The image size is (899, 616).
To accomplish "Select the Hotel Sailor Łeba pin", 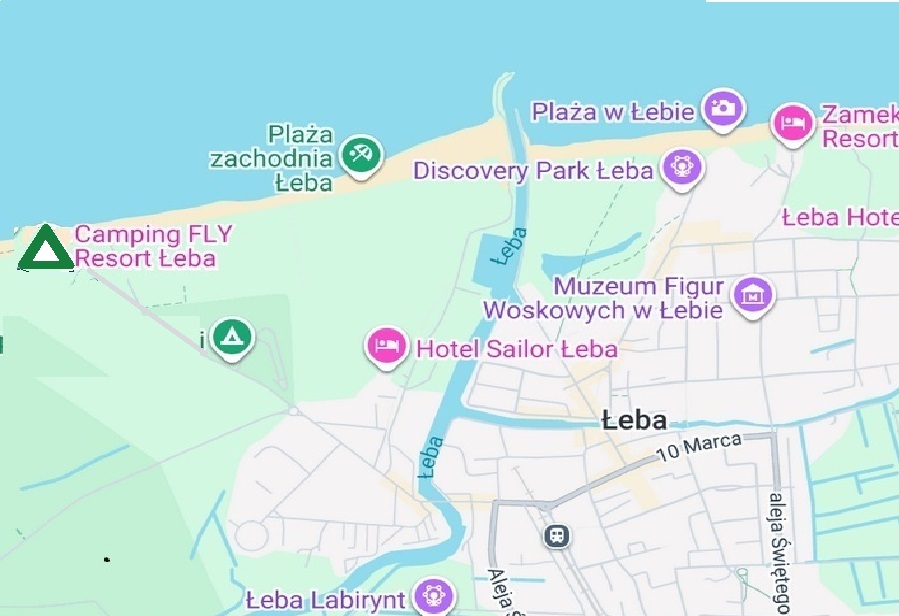I will point(387,346).
